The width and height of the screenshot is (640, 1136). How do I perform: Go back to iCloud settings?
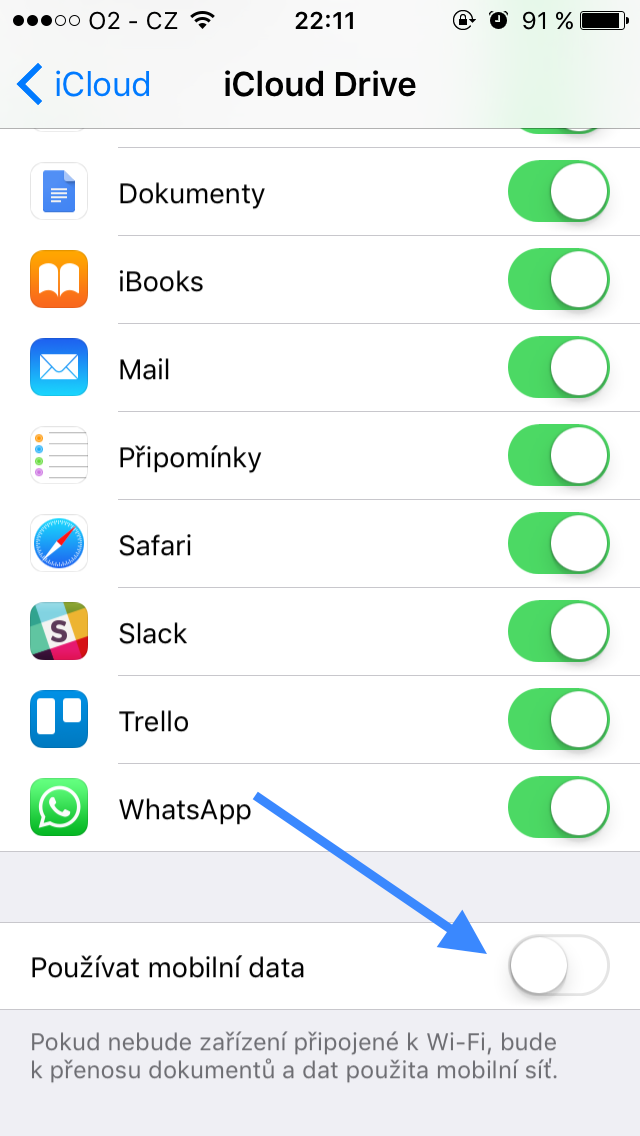84,85
